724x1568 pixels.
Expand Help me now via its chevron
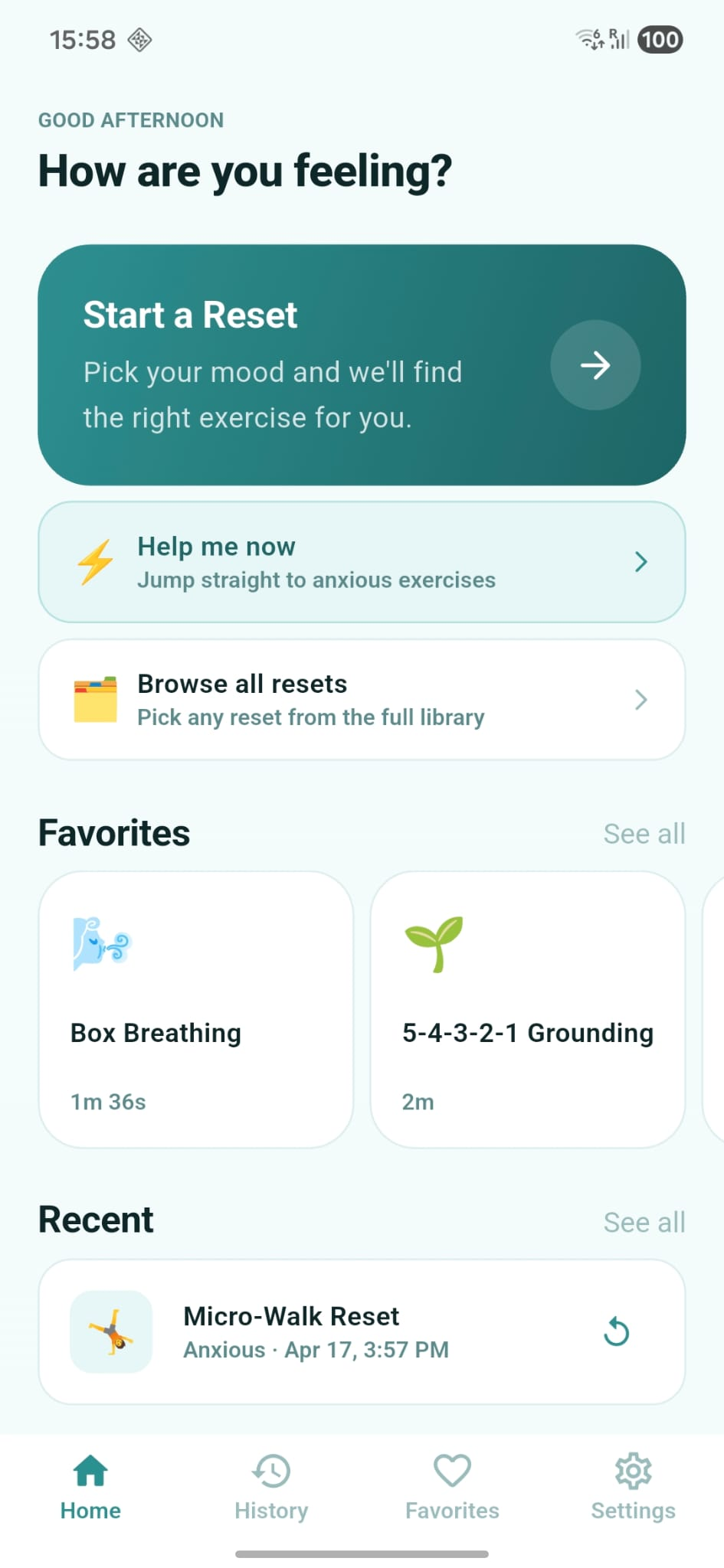[642, 562]
